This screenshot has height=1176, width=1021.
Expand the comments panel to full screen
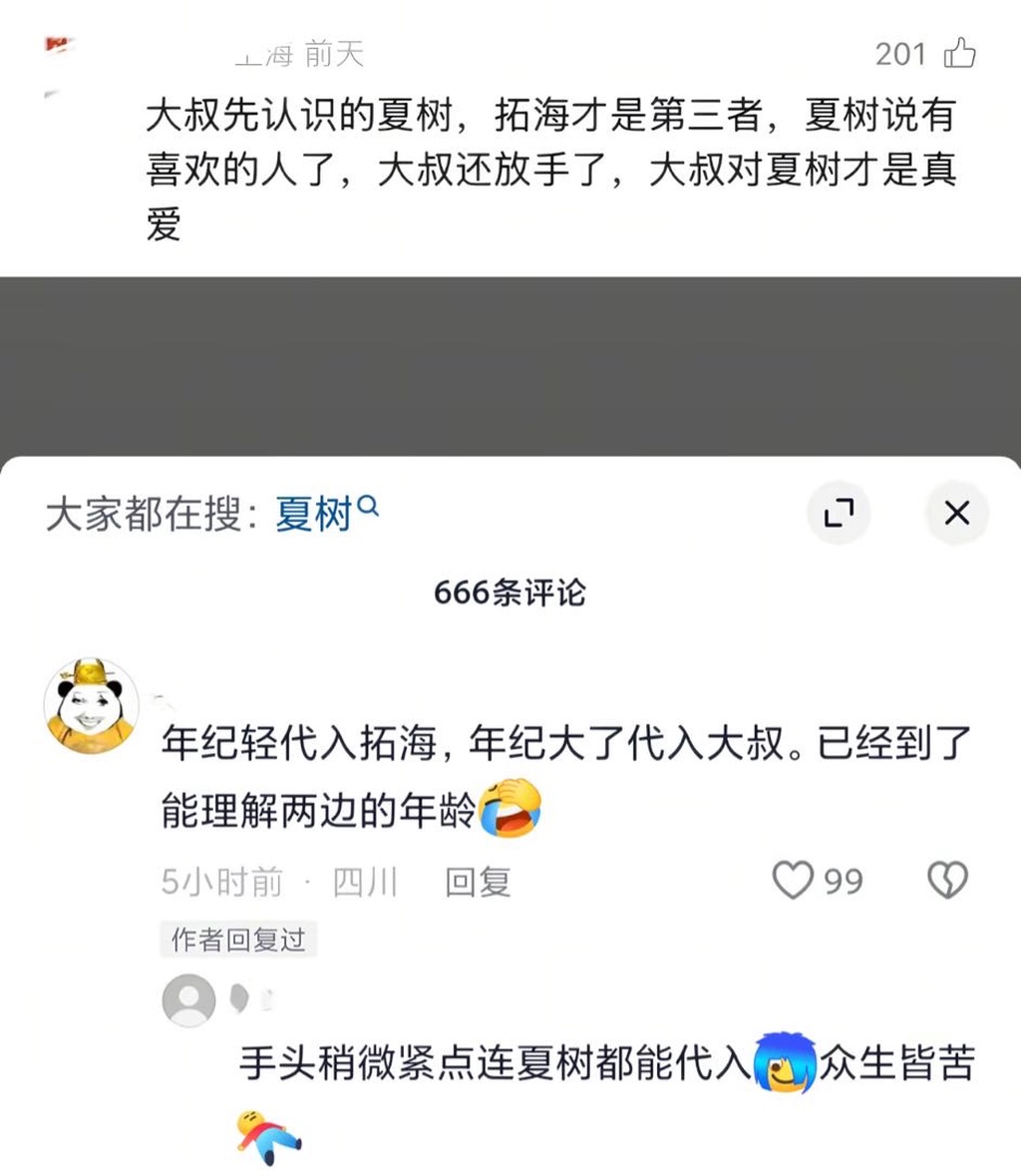839,513
